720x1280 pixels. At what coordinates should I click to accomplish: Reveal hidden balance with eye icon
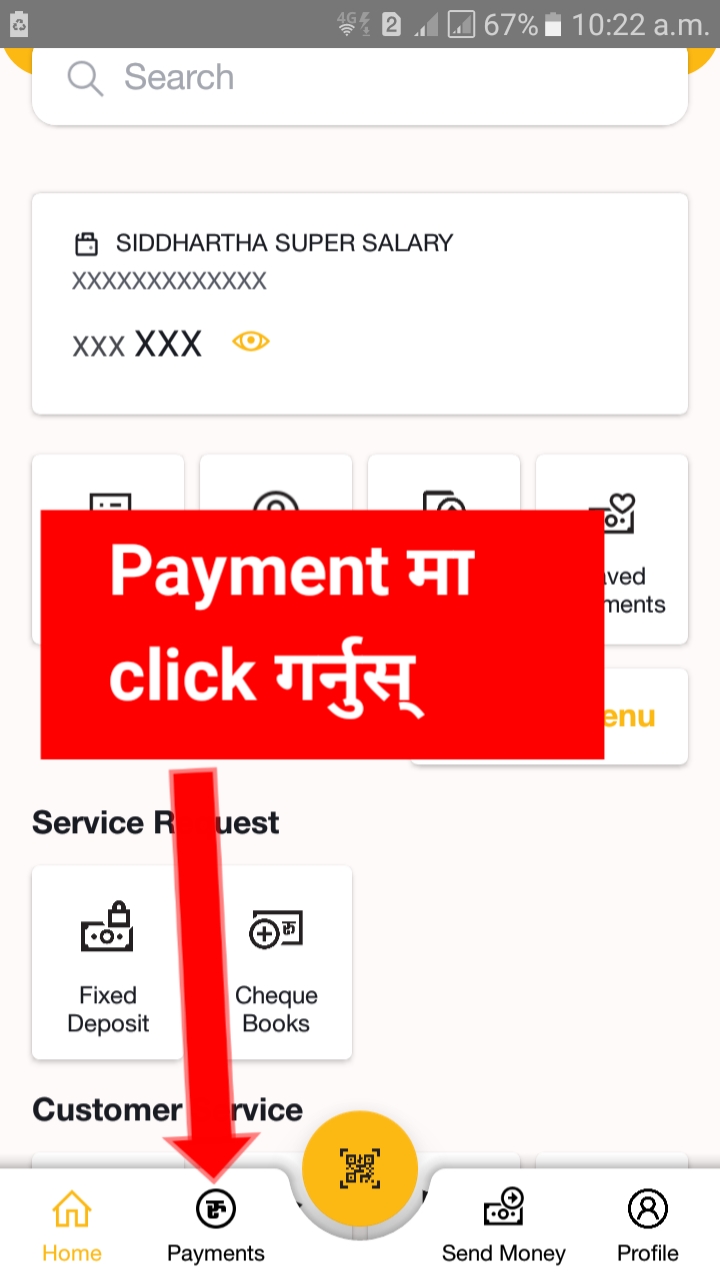click(250, 343)
